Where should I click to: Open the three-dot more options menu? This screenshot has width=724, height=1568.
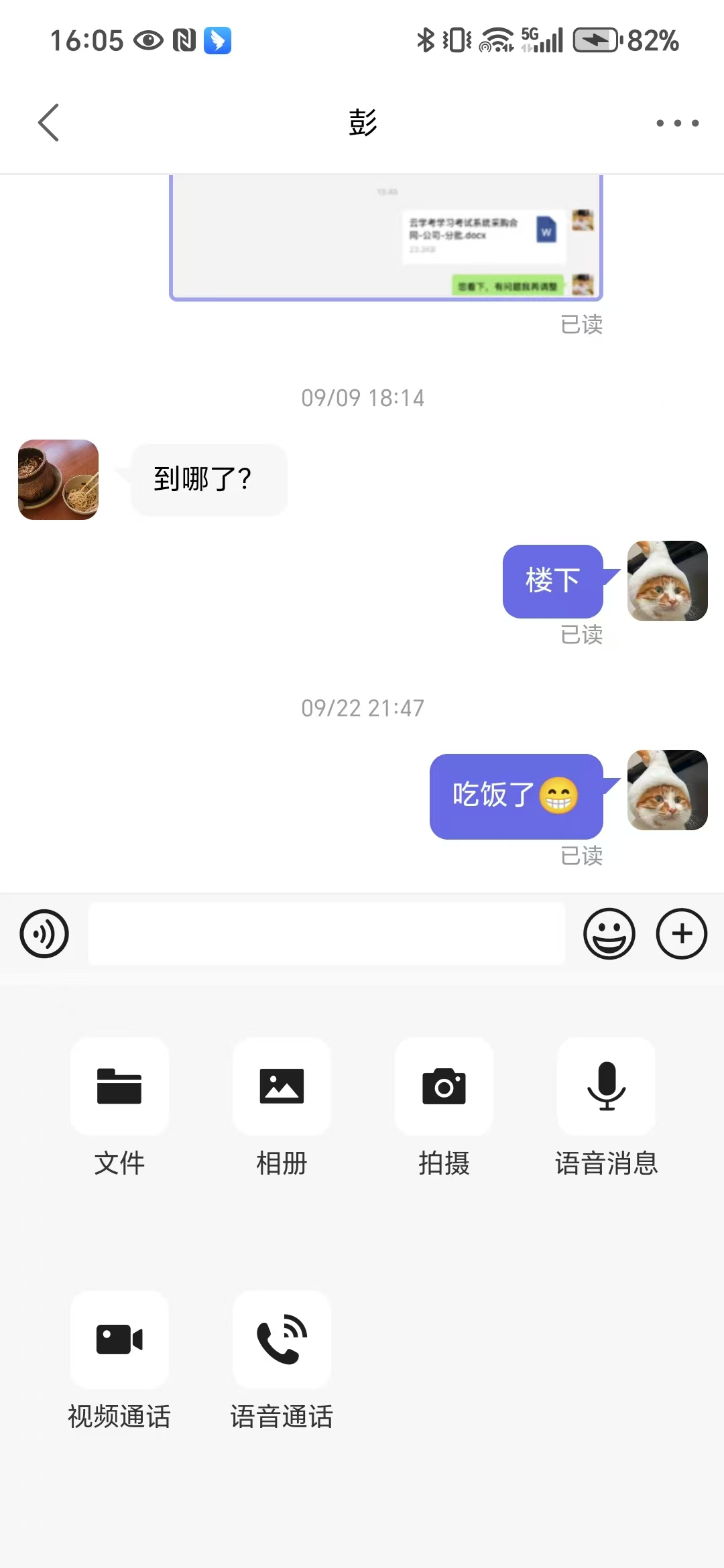pyautogui.click(x=677, y=123)
